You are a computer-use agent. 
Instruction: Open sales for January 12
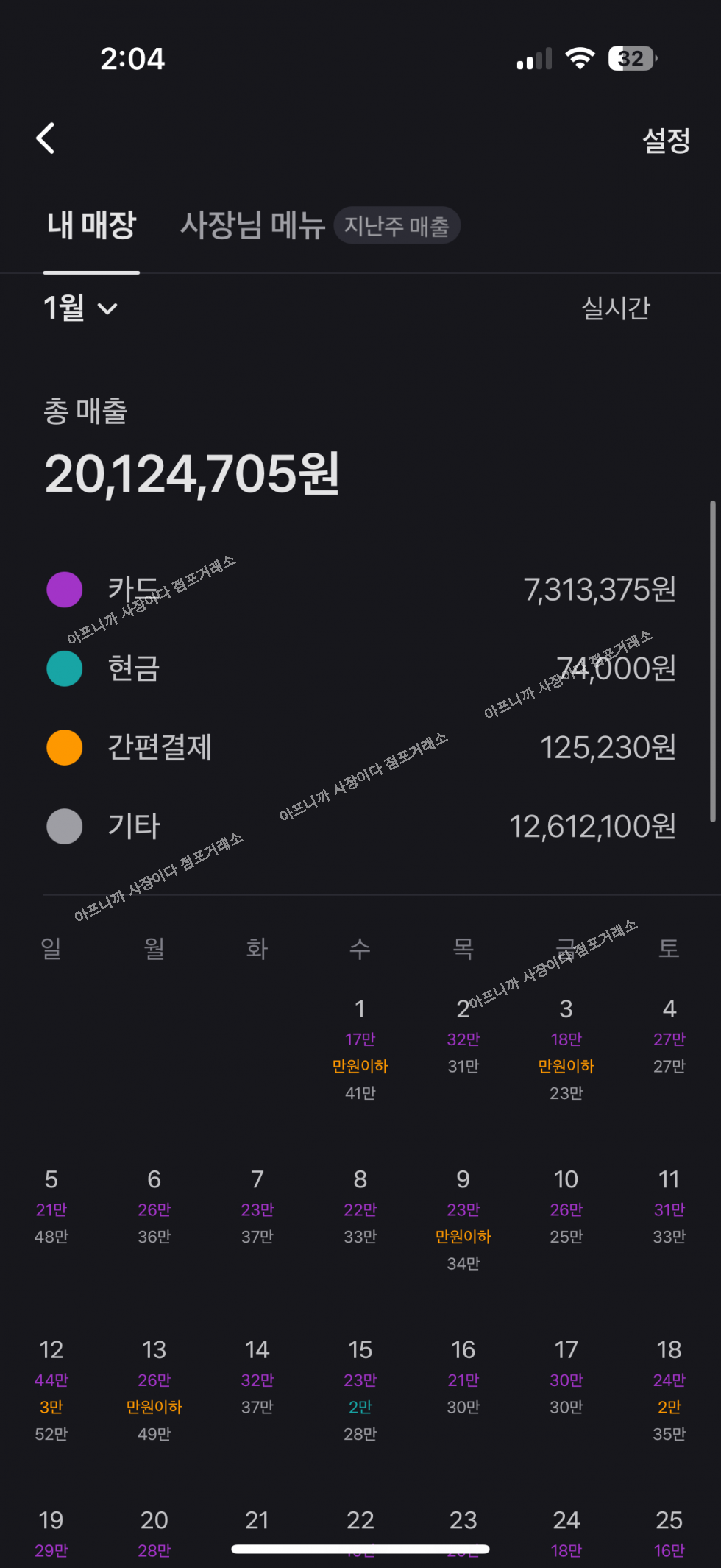pos(51,1391)
